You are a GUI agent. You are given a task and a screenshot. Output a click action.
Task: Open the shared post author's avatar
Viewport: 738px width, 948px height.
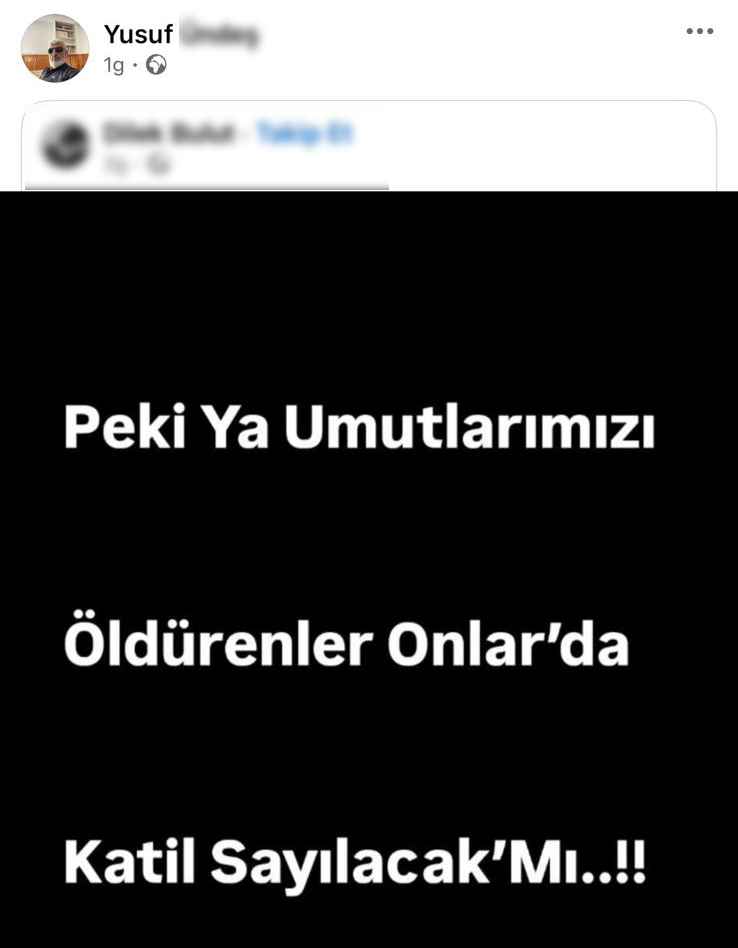66,145
